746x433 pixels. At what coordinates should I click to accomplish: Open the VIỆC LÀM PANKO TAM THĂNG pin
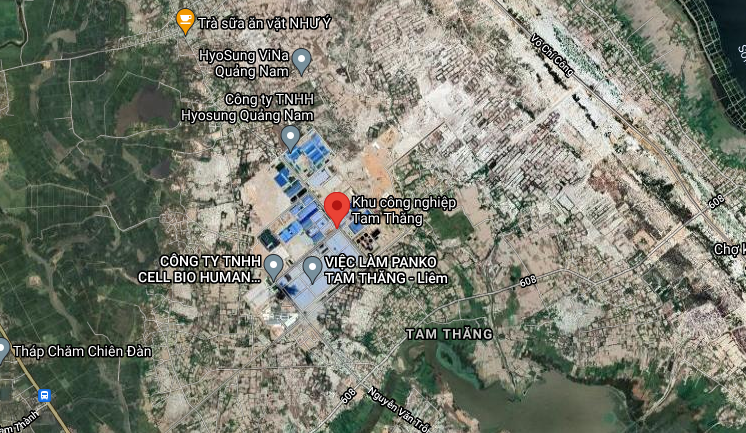(x=312, y=267)
